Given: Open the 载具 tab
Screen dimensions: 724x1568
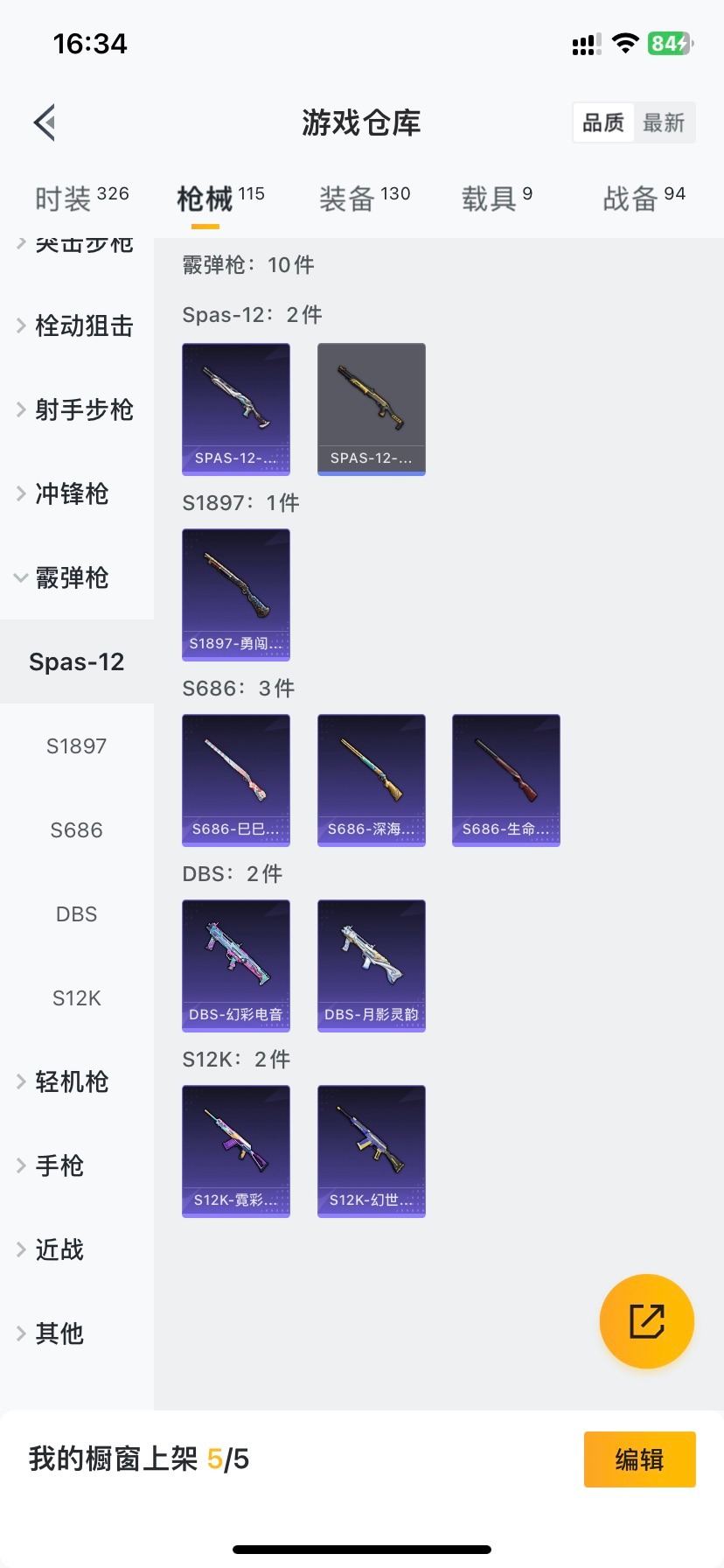Looking at the screenshot, I should (x=496, y=198).
